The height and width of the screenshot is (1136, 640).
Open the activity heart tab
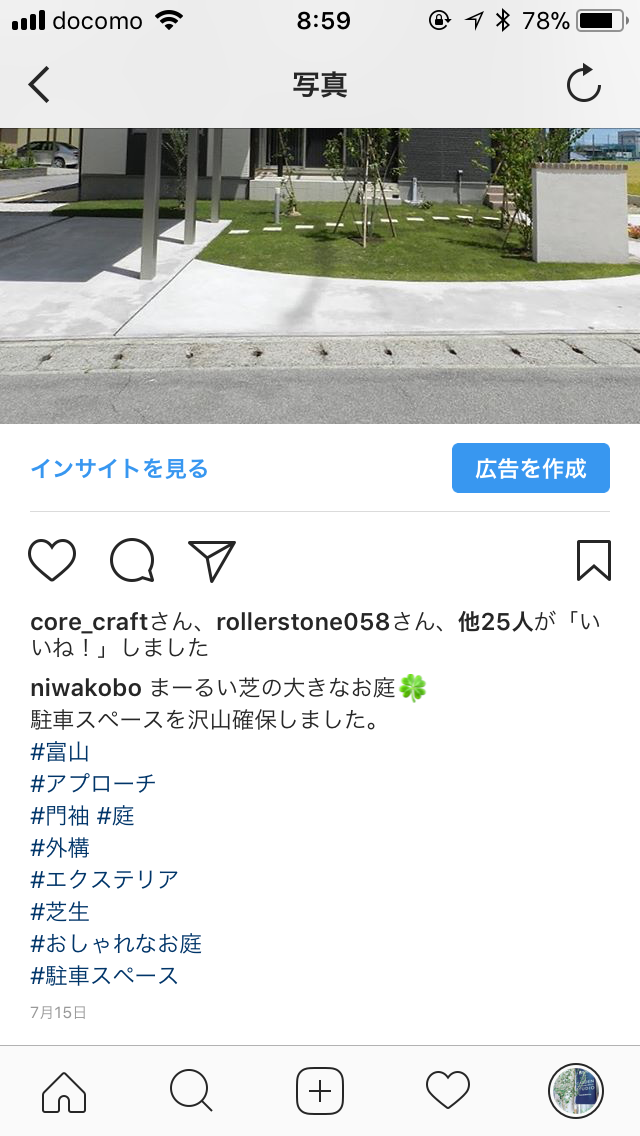click(x=447, y=1090)
